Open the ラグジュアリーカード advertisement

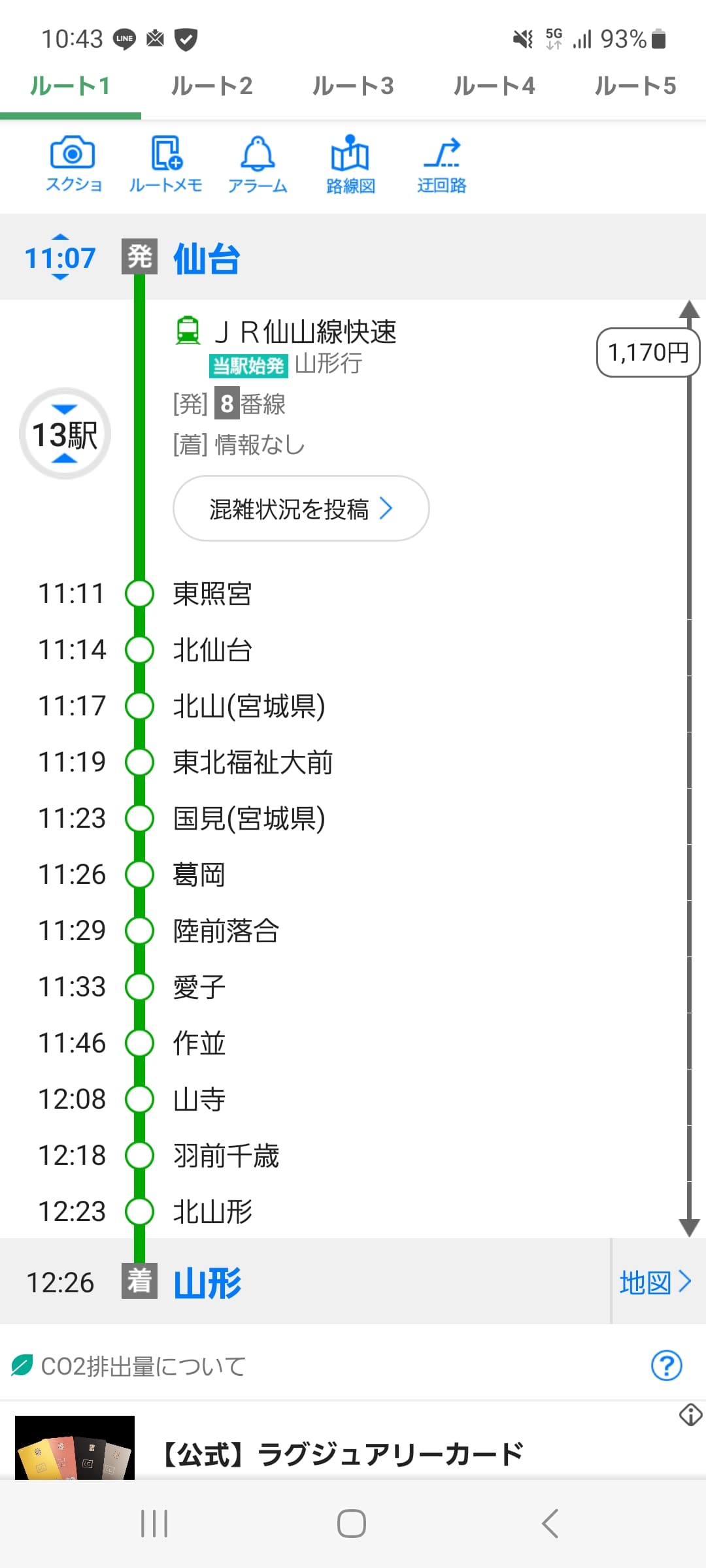(342, 1454)
